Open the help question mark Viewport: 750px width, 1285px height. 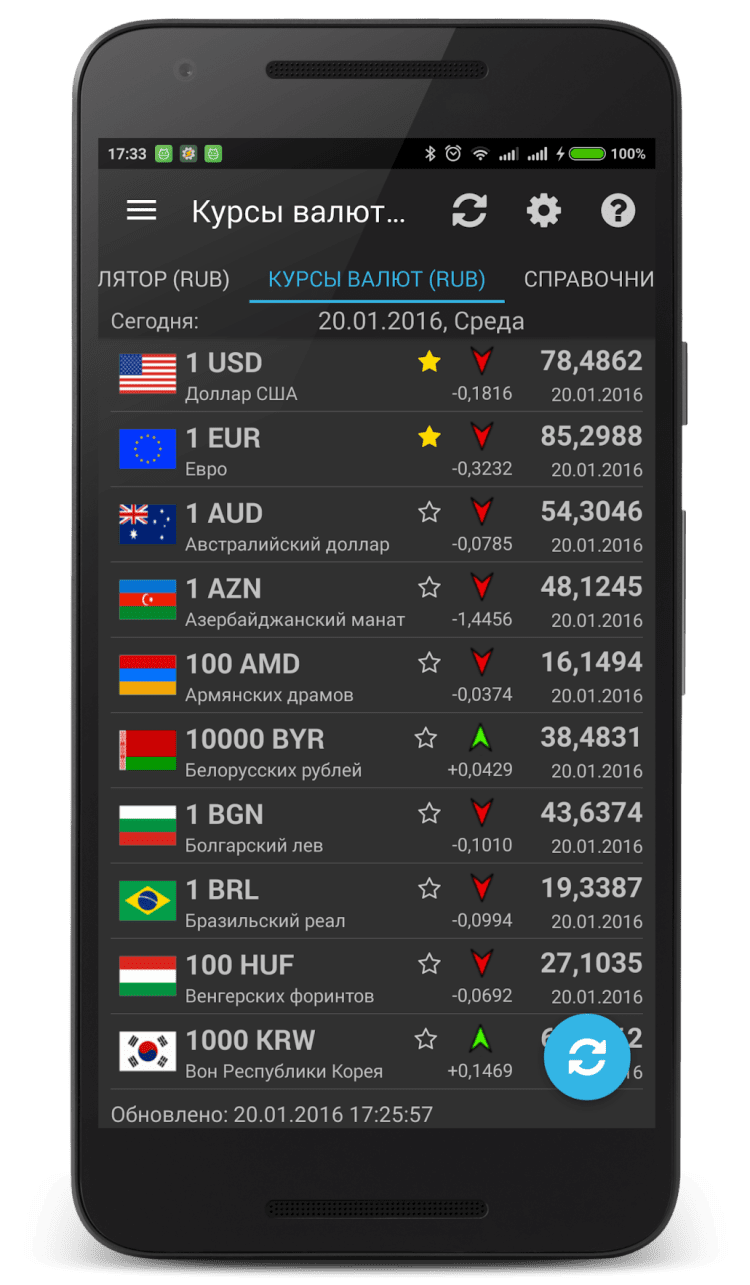[x=618, y=210]
